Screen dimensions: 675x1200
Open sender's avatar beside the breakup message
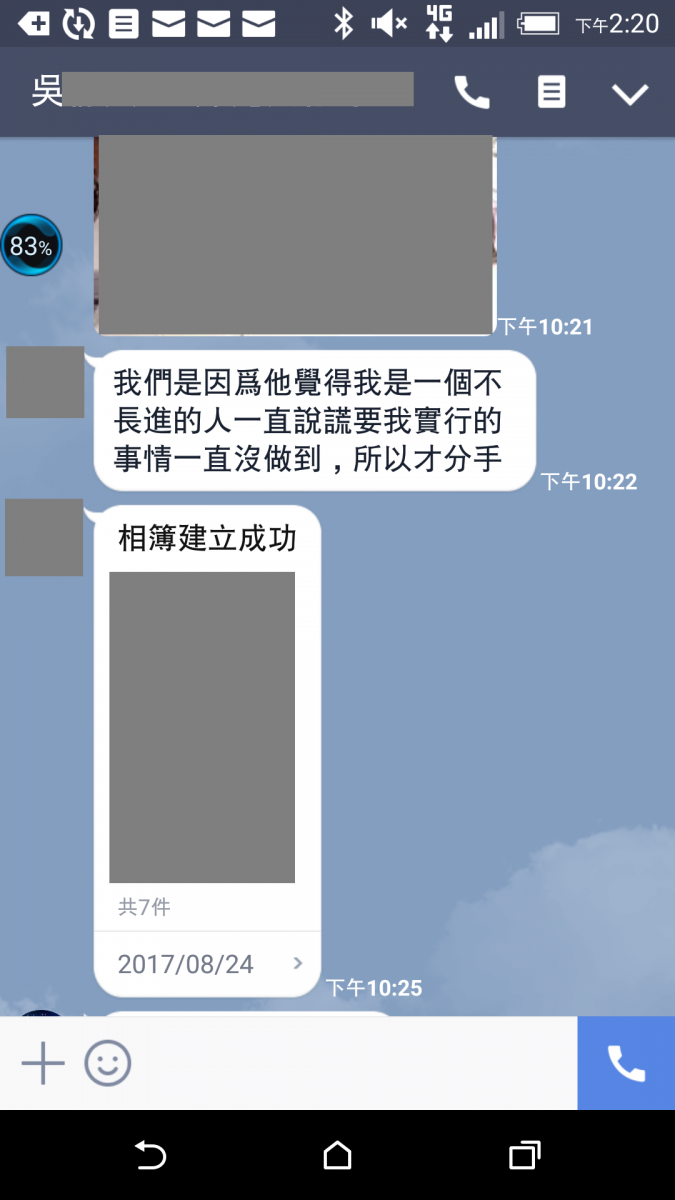pos(45,382)
